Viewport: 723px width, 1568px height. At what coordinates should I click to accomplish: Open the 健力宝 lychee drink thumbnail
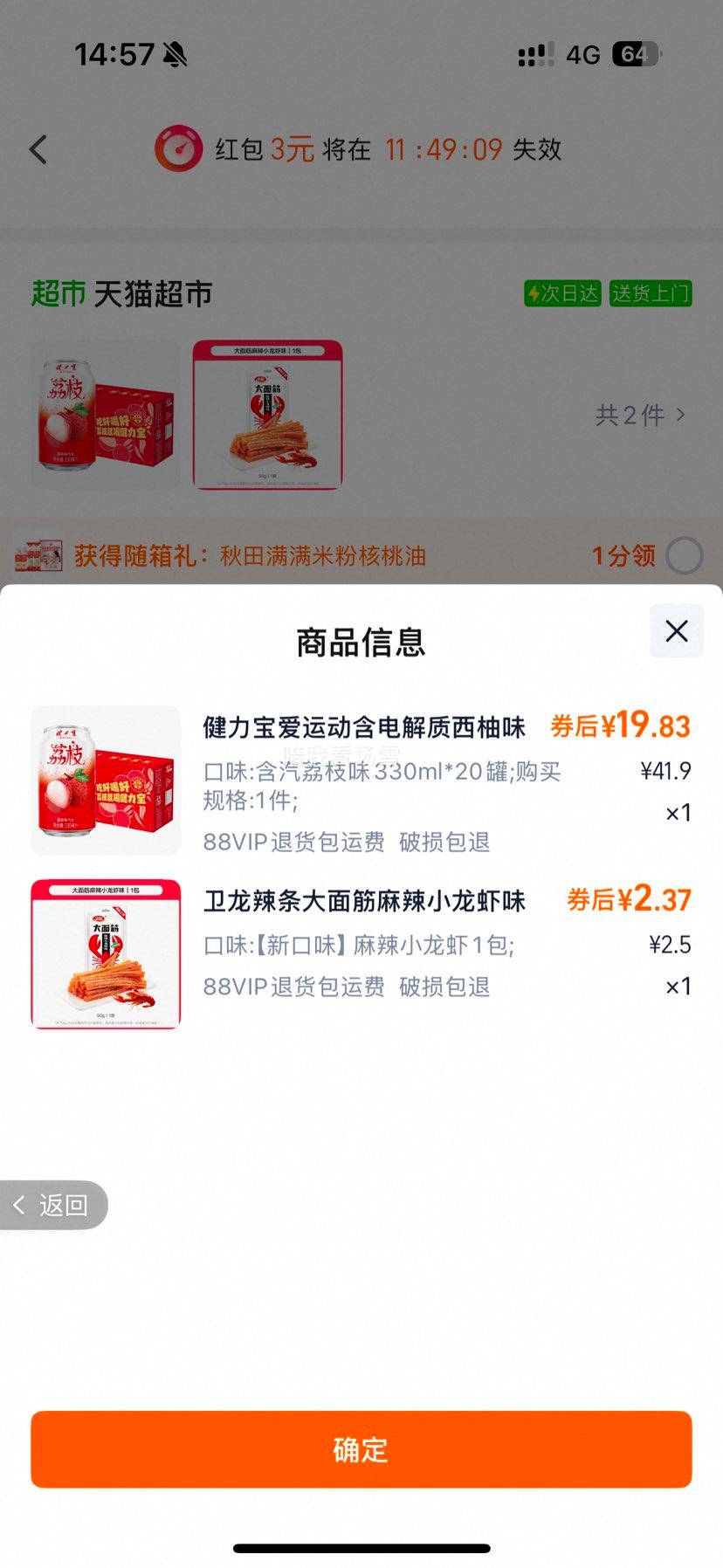pyautogui.click(x=104, y=779)
